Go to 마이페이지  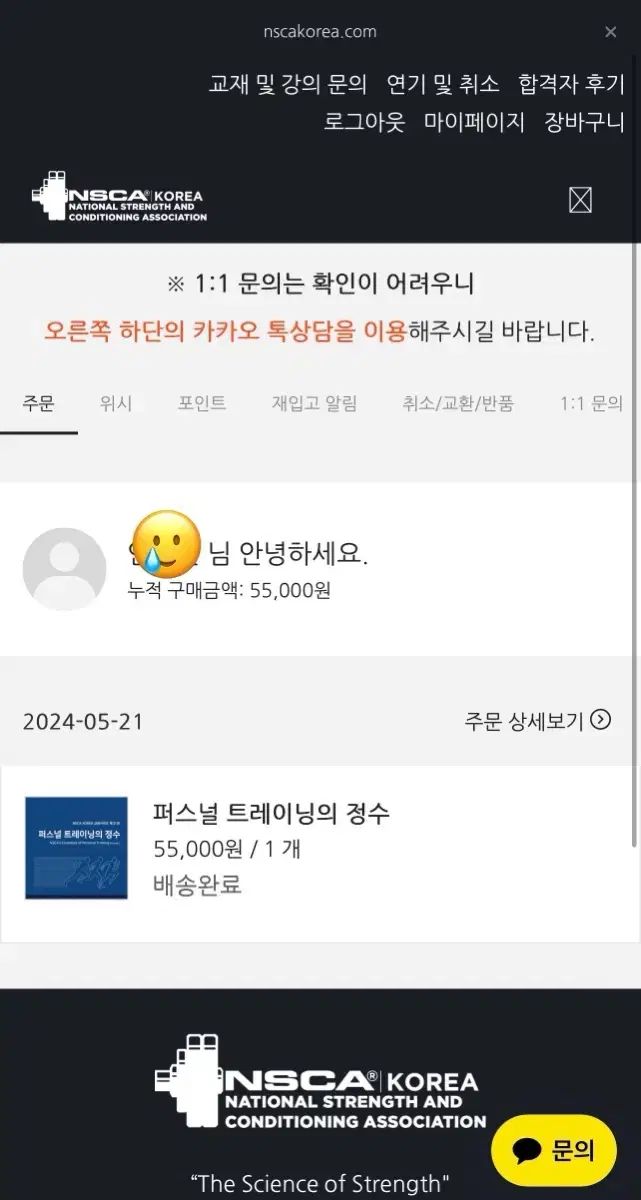pyautogui.click(x=474, y=123)
